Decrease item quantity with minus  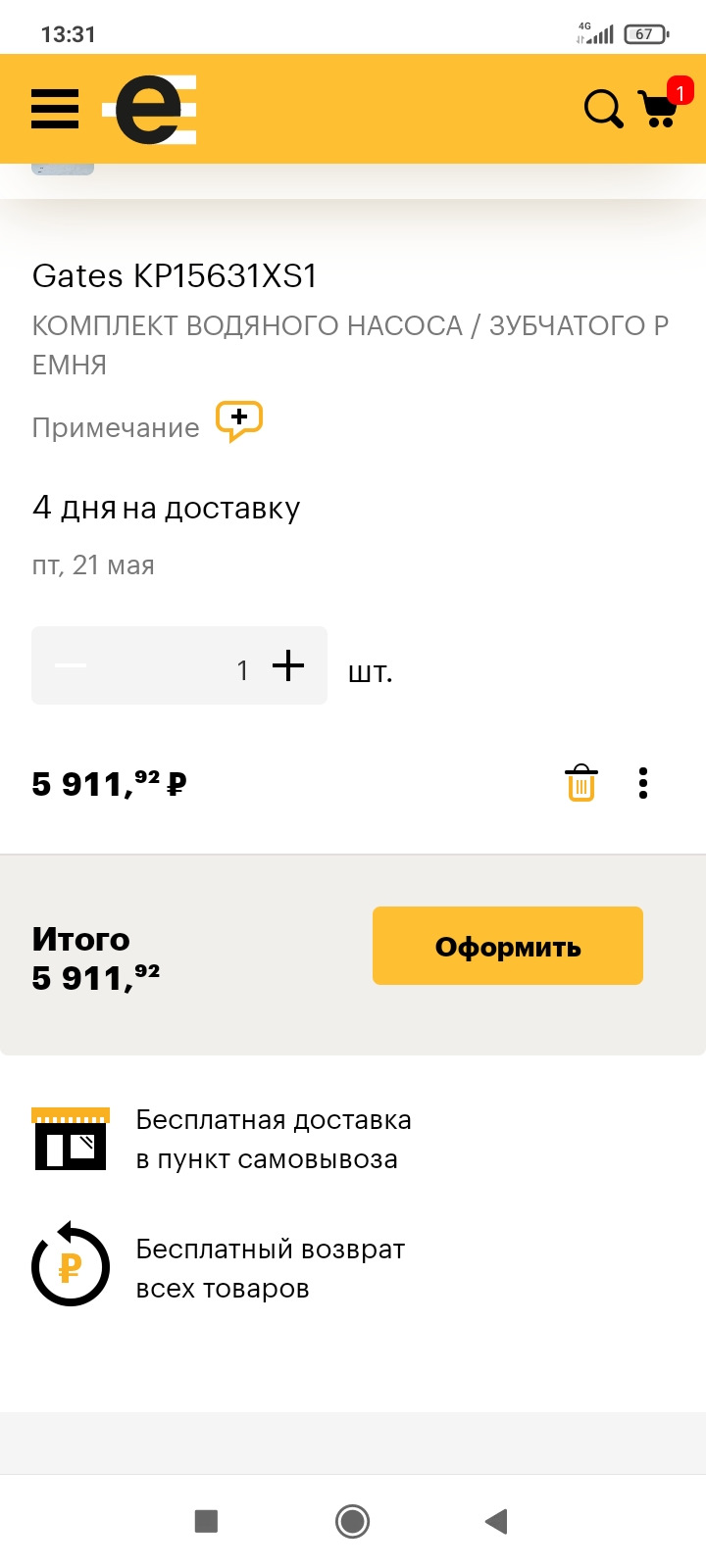[71, 665]
